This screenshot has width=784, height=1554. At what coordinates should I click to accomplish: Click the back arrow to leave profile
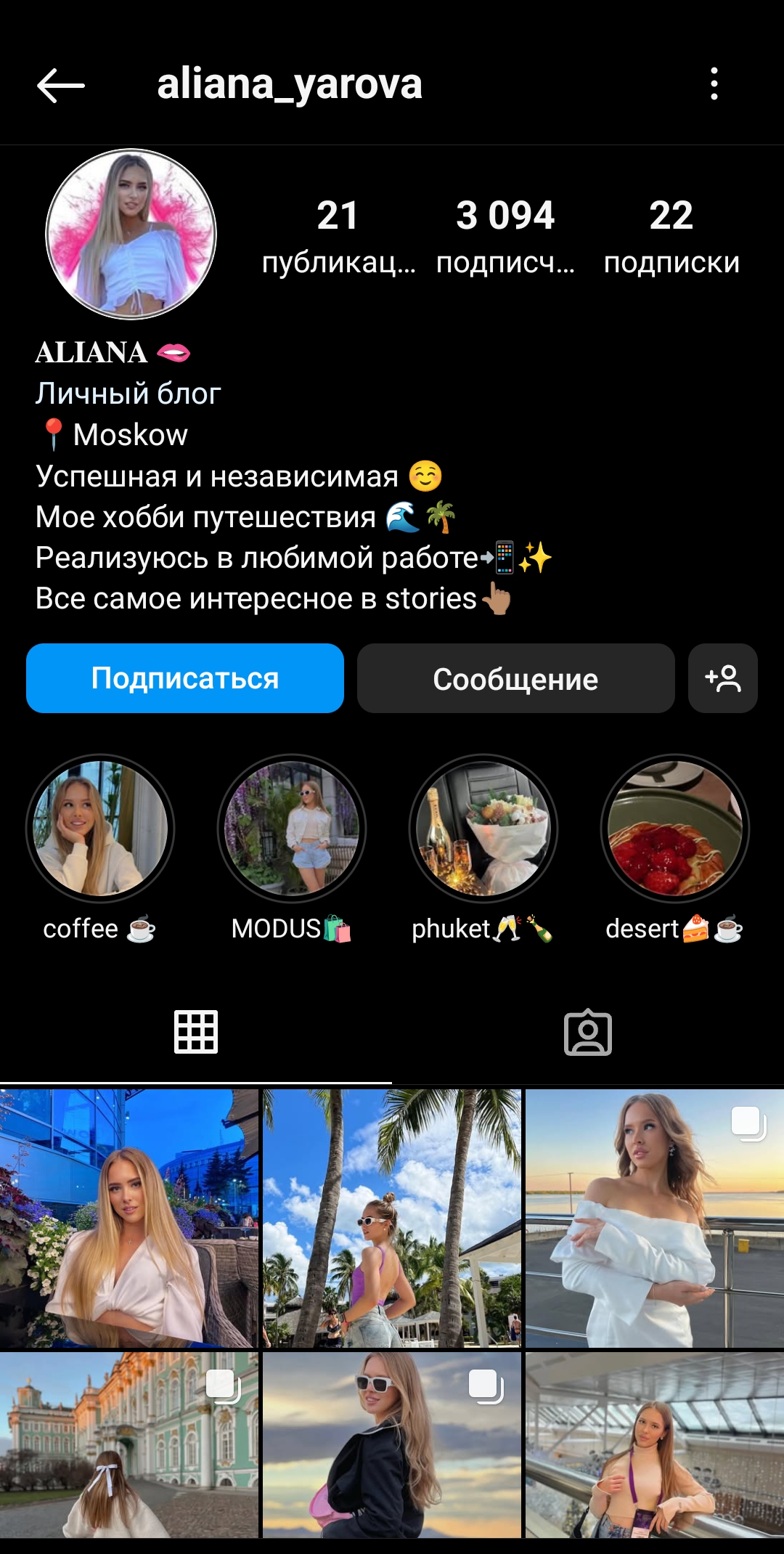click(x=62, y=86)
